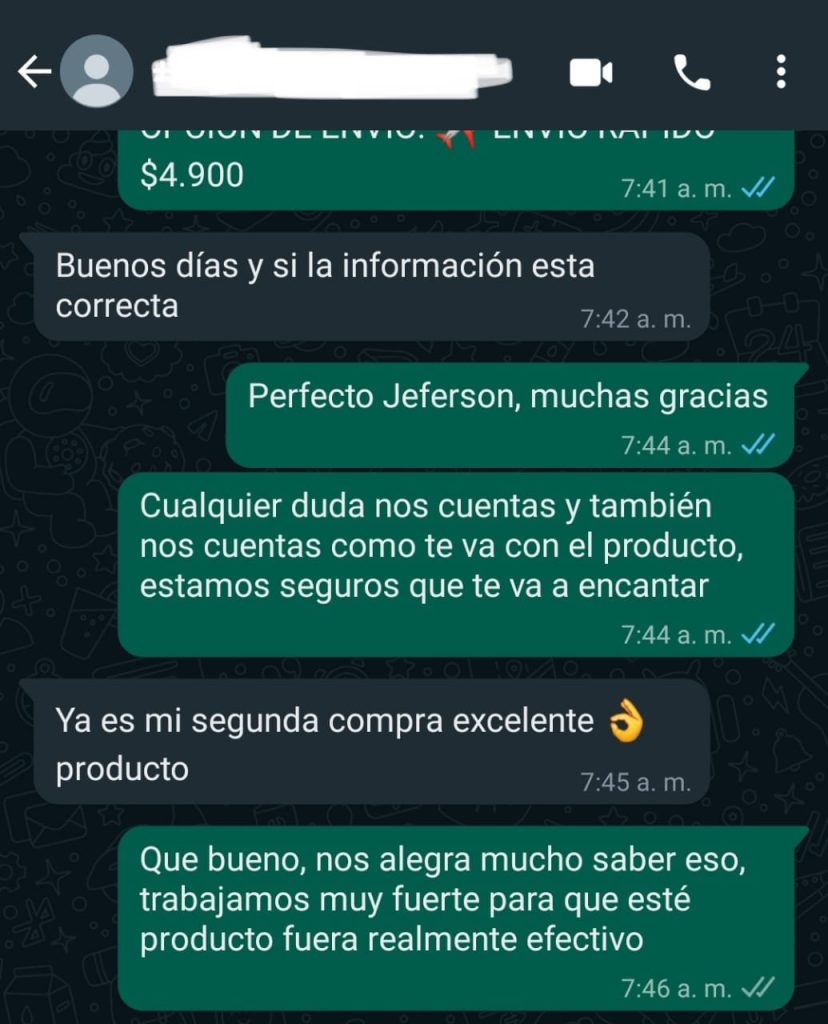Start a voice call
The image size is (828, 1024).
click(691, 72)
